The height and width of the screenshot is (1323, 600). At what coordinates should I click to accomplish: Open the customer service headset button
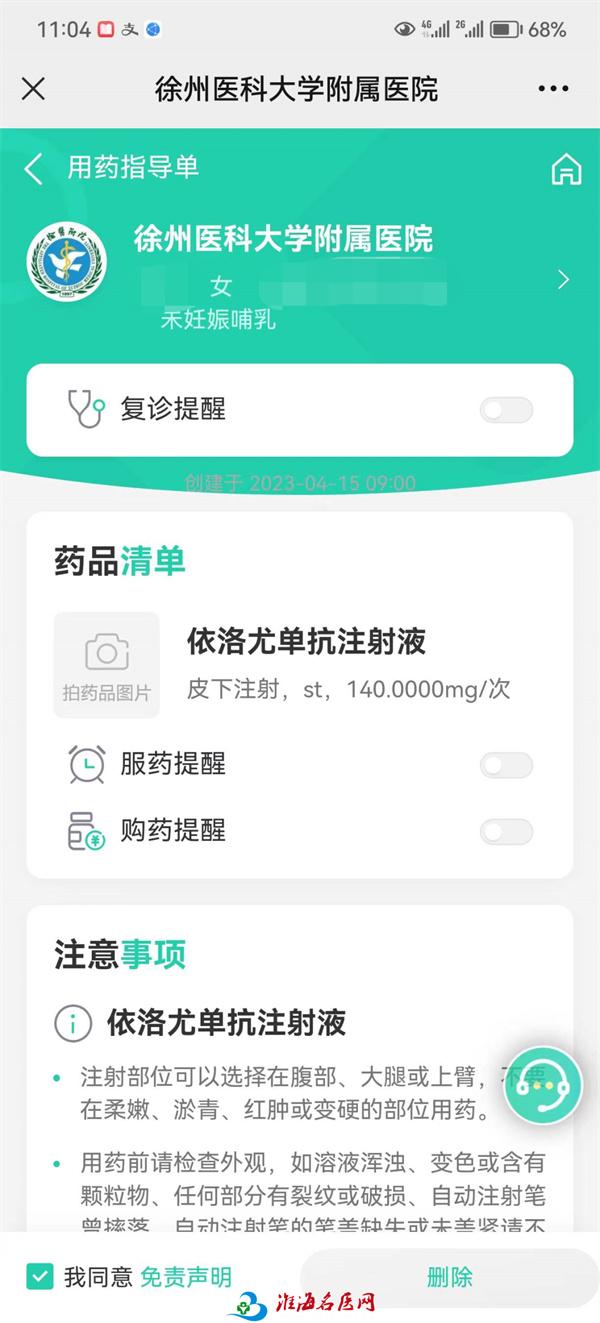pos(542,1087)
